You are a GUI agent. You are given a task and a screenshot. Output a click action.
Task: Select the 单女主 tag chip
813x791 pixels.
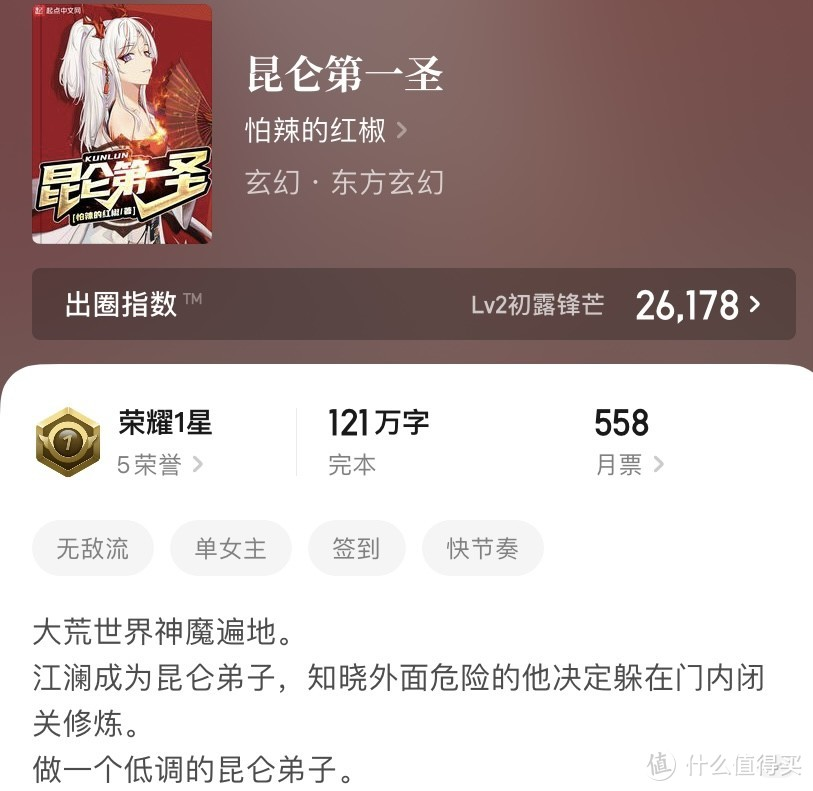click(x=230, y=549)
